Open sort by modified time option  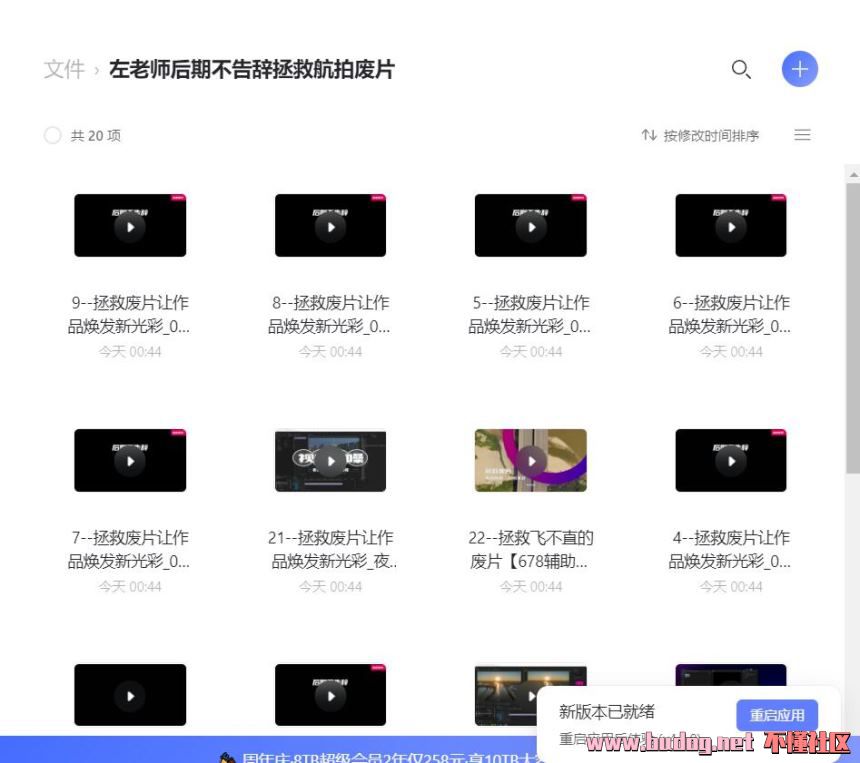point(700,135)
